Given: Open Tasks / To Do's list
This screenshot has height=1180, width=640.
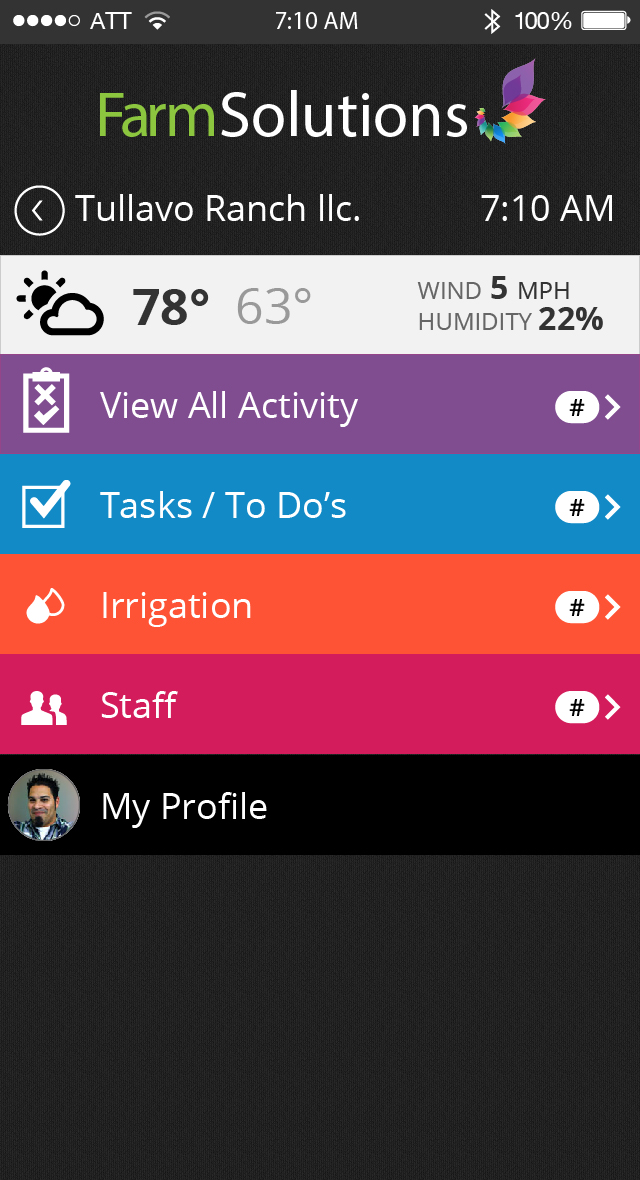Looking at the screenshot, I should (320, 505).
